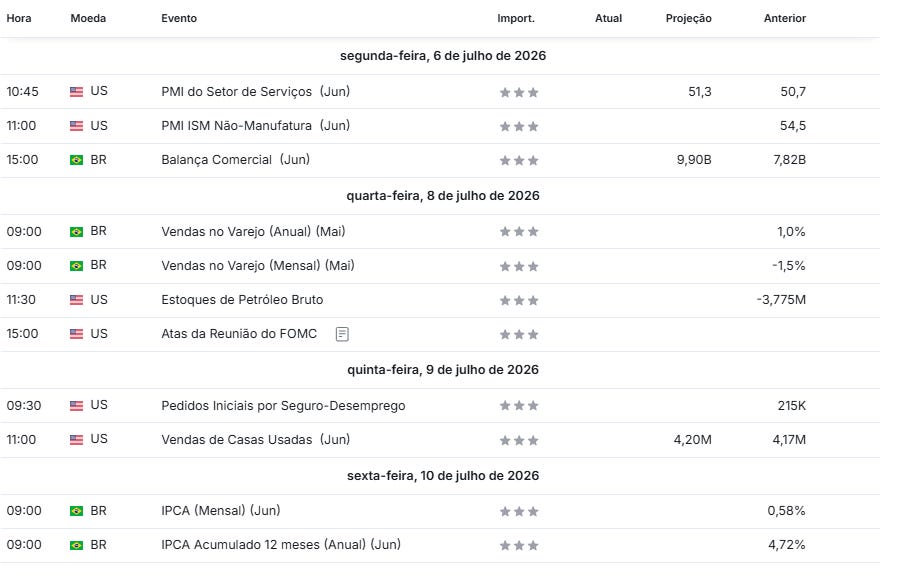
Task: Open IPCA Acumulado 12 meses event
Action: pyautogui.click(x=281, y=545)
